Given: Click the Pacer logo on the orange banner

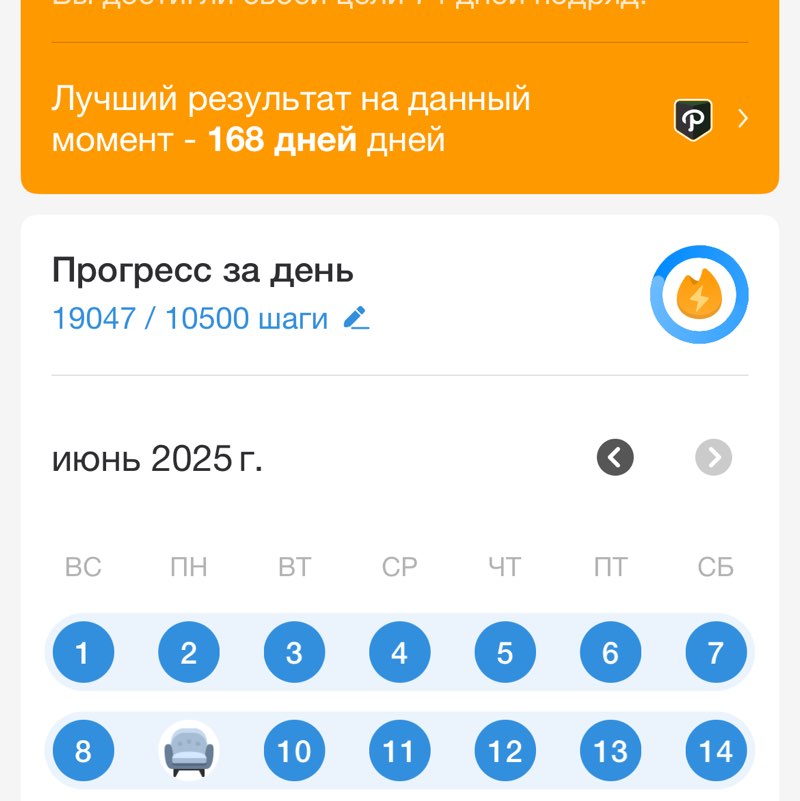Looking at the screenshot, I should [695, 118].
